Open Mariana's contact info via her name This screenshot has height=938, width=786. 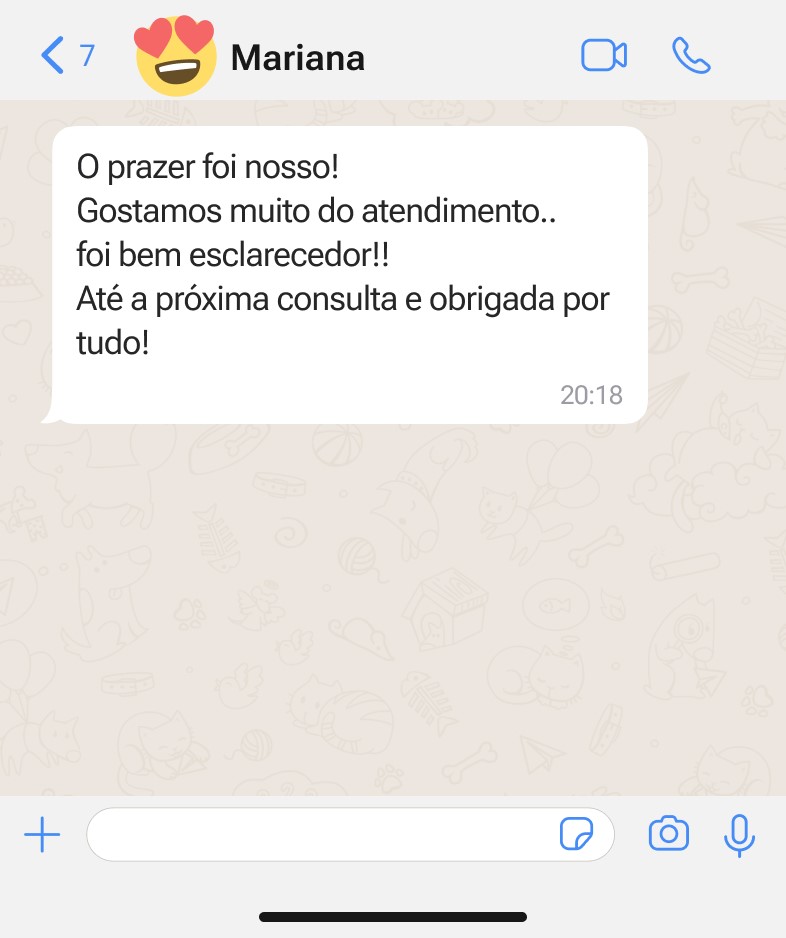[297, 57]
